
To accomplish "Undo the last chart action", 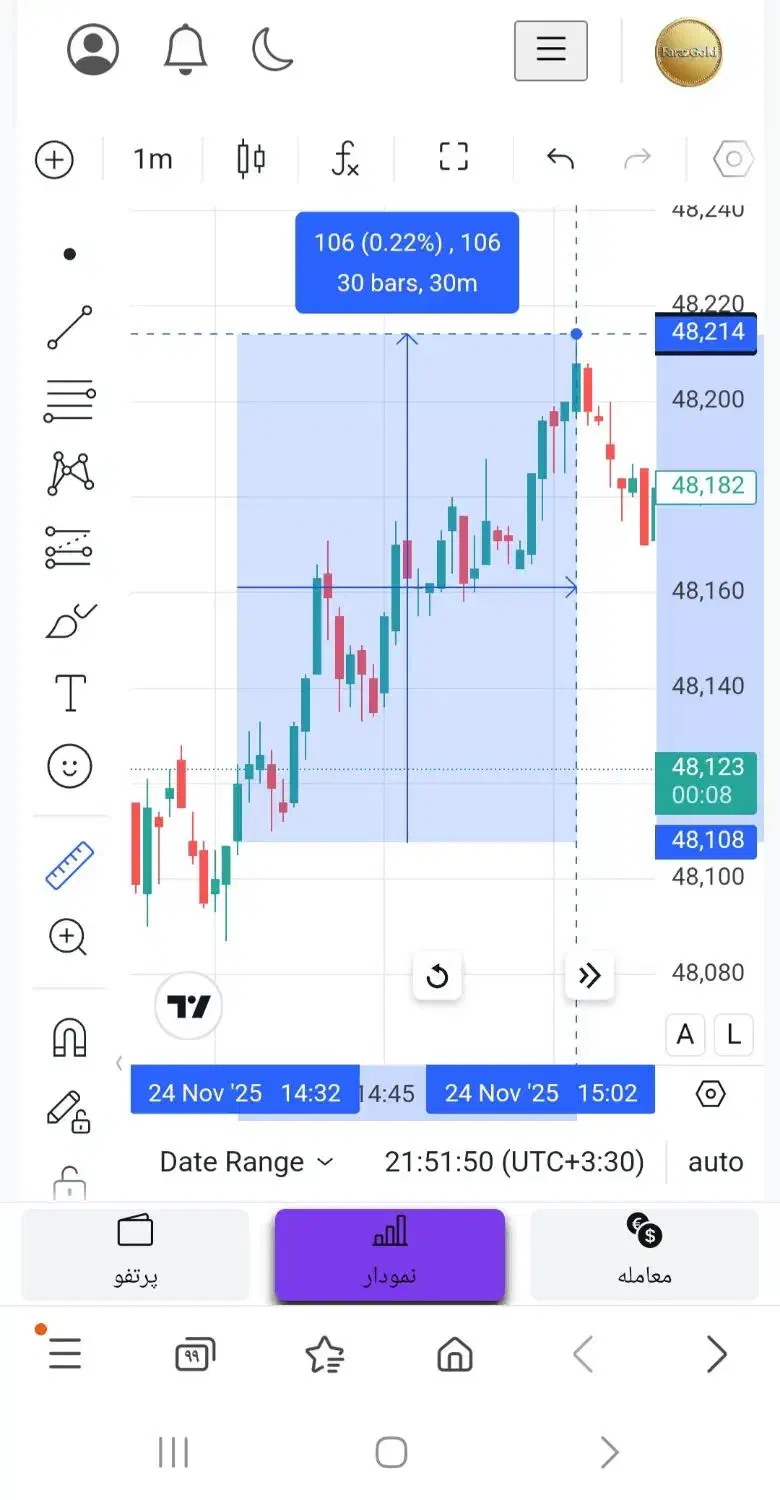I will [x=560, y=158].
